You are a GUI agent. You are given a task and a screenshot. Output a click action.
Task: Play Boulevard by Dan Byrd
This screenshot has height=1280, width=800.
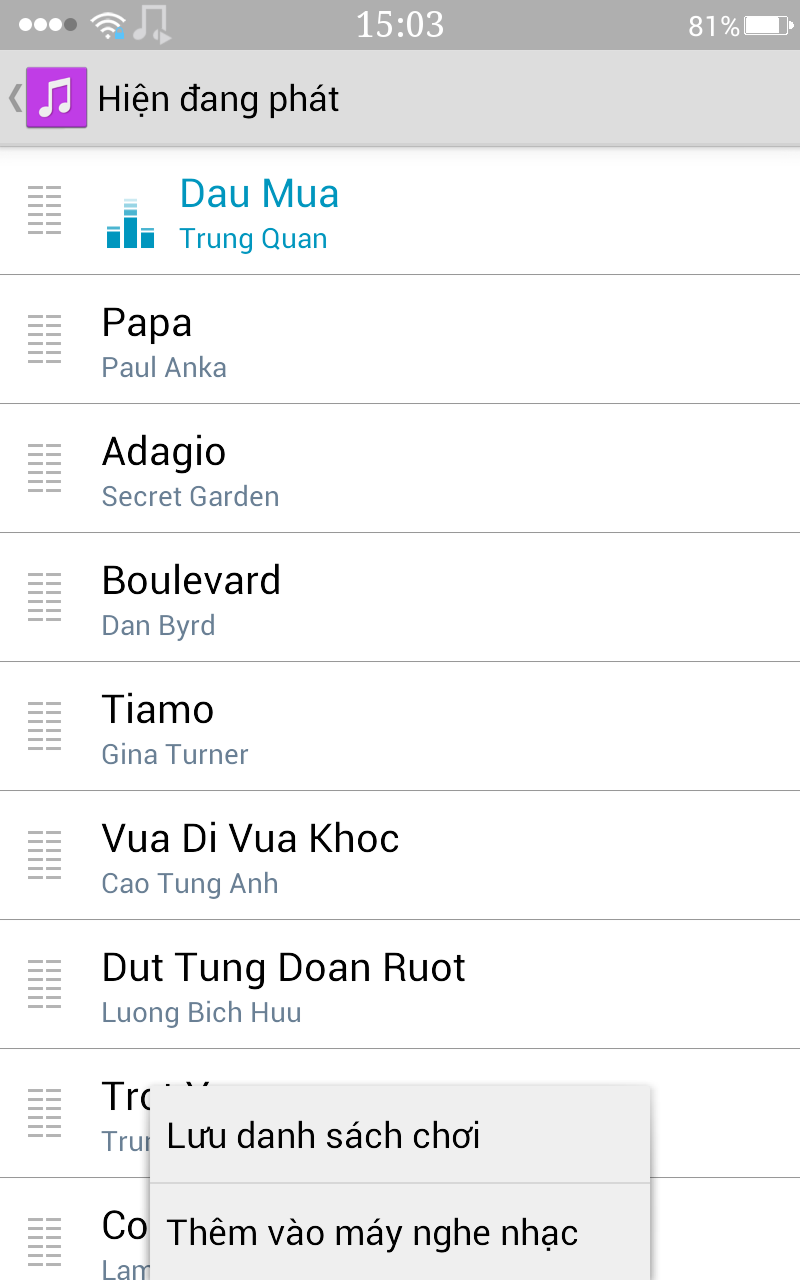pos(400,598)
